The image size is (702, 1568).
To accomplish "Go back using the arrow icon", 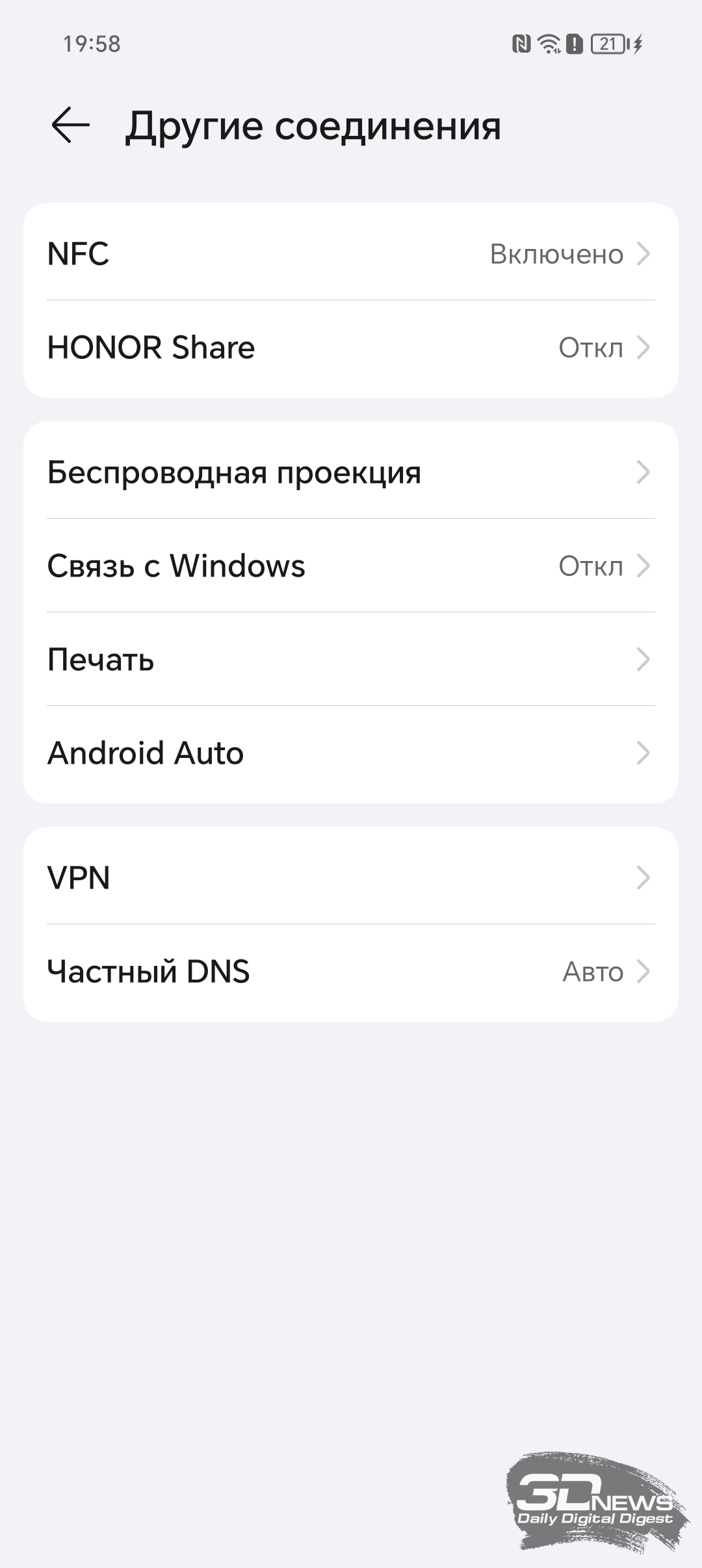I will point(70,125).
